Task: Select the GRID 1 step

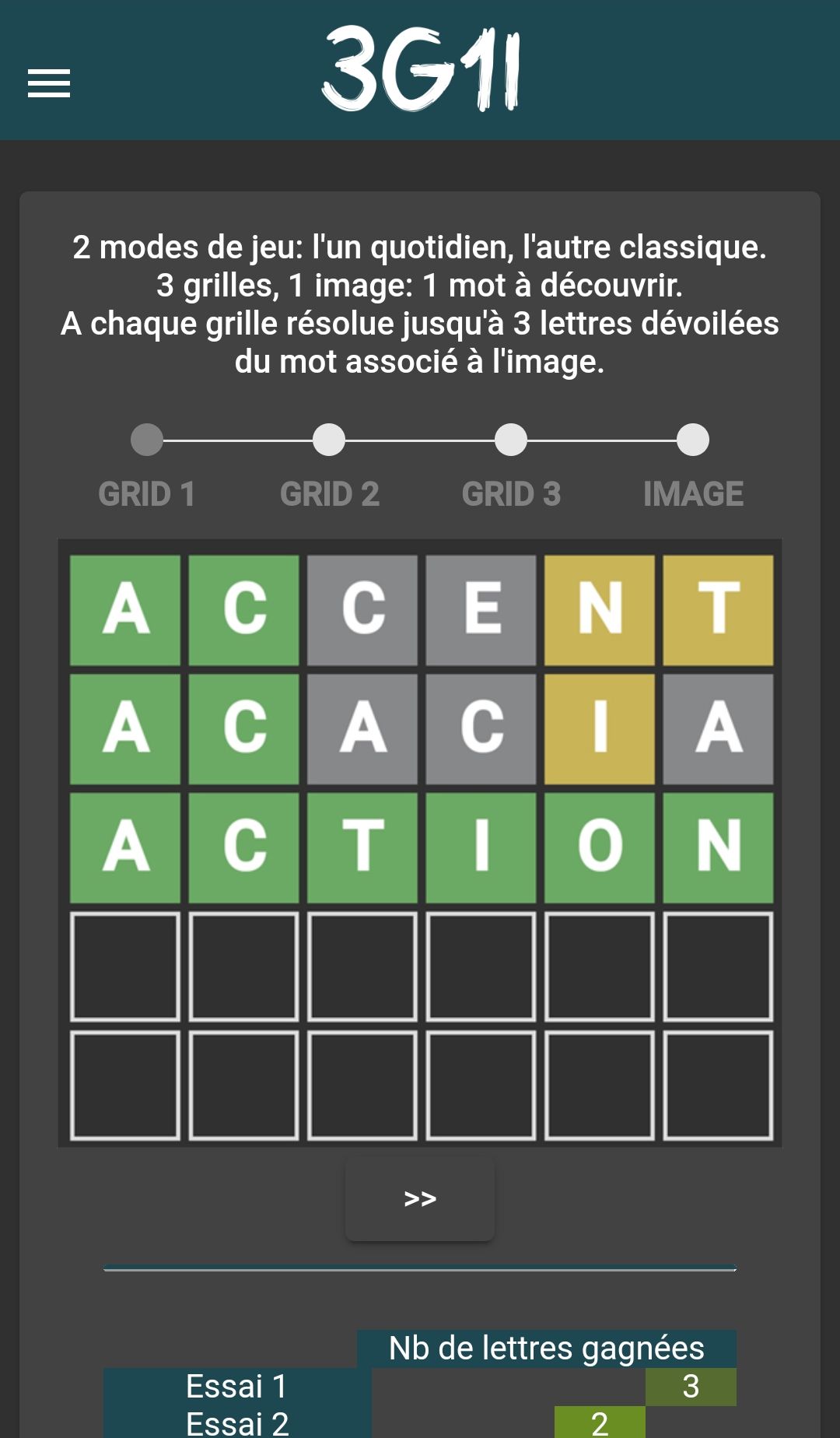Action: [147, 467]
